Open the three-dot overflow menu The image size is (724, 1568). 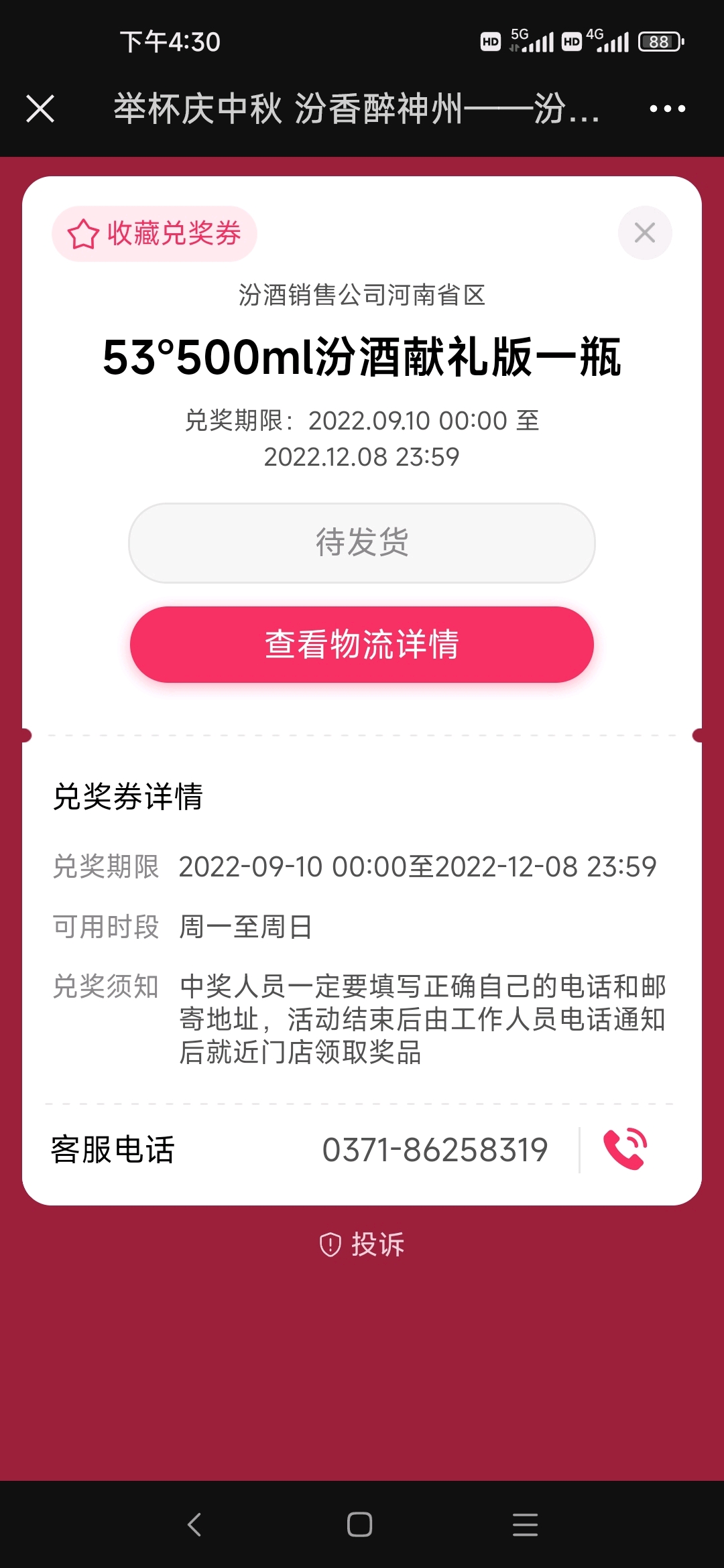667,109
